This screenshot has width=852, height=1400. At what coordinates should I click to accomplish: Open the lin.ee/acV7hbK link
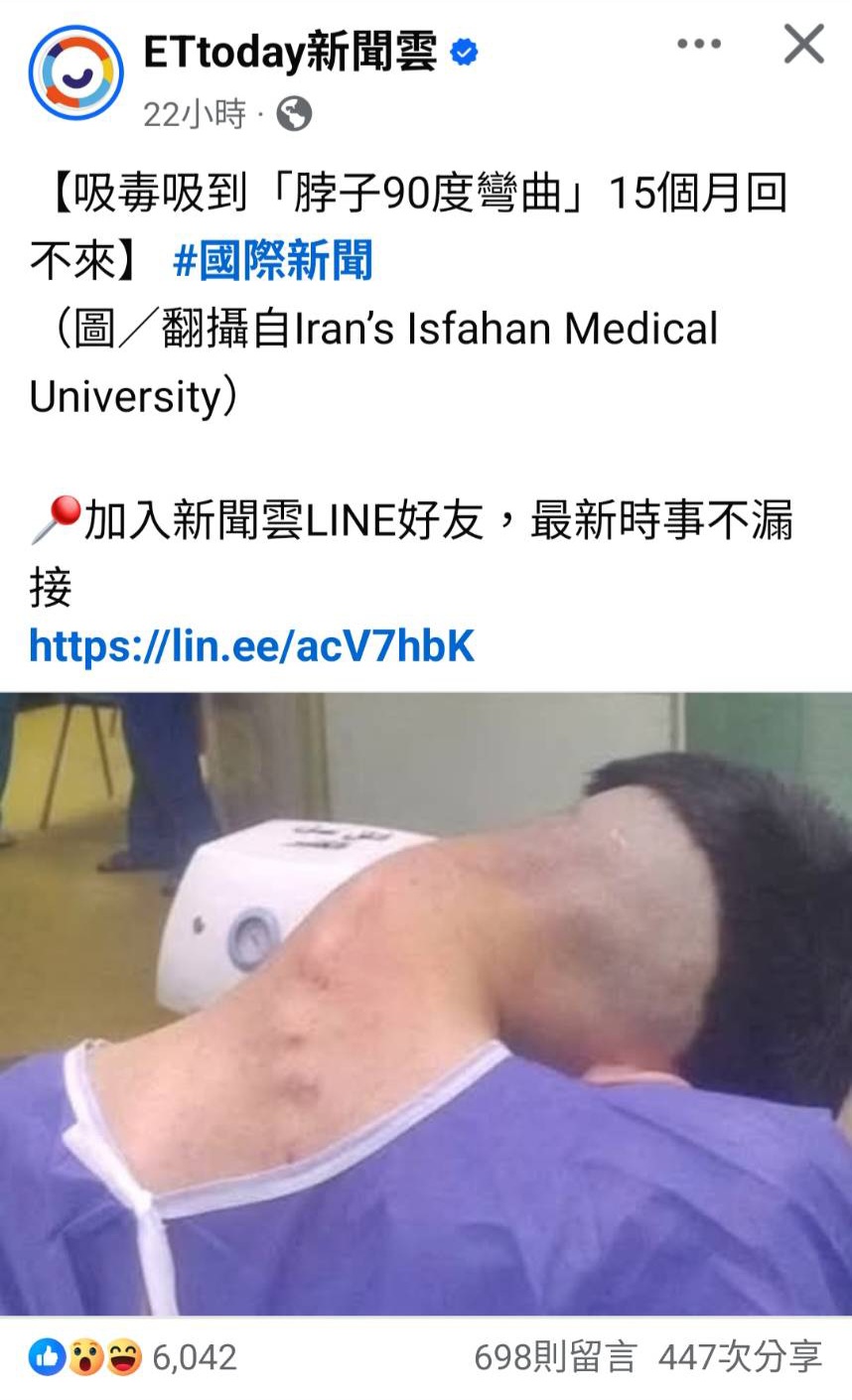click(252, 646)
